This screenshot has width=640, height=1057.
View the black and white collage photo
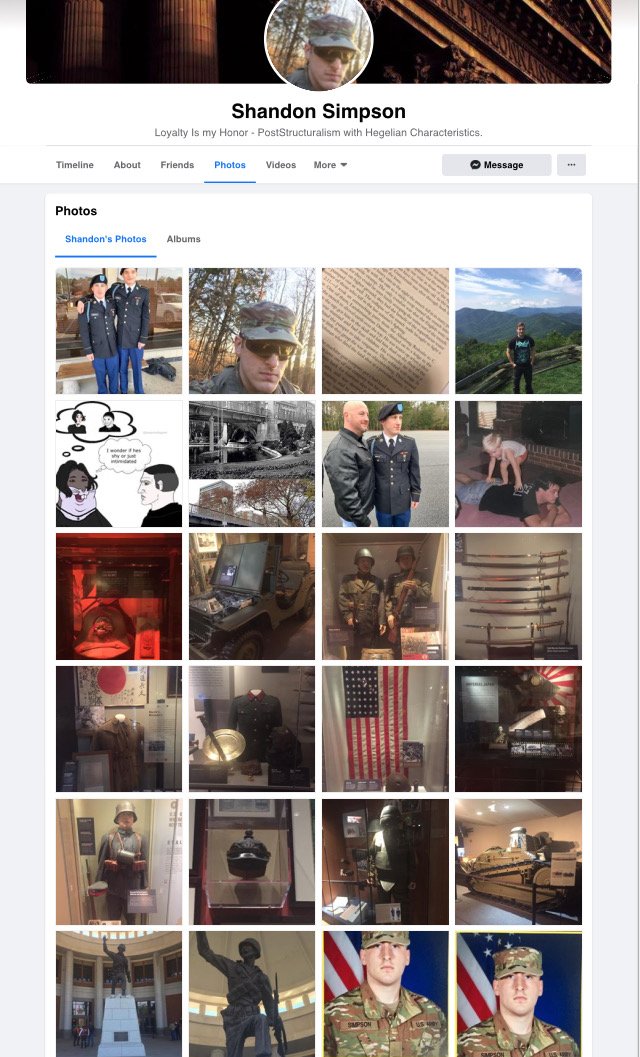pyautogui.click(x=252, y=464)
